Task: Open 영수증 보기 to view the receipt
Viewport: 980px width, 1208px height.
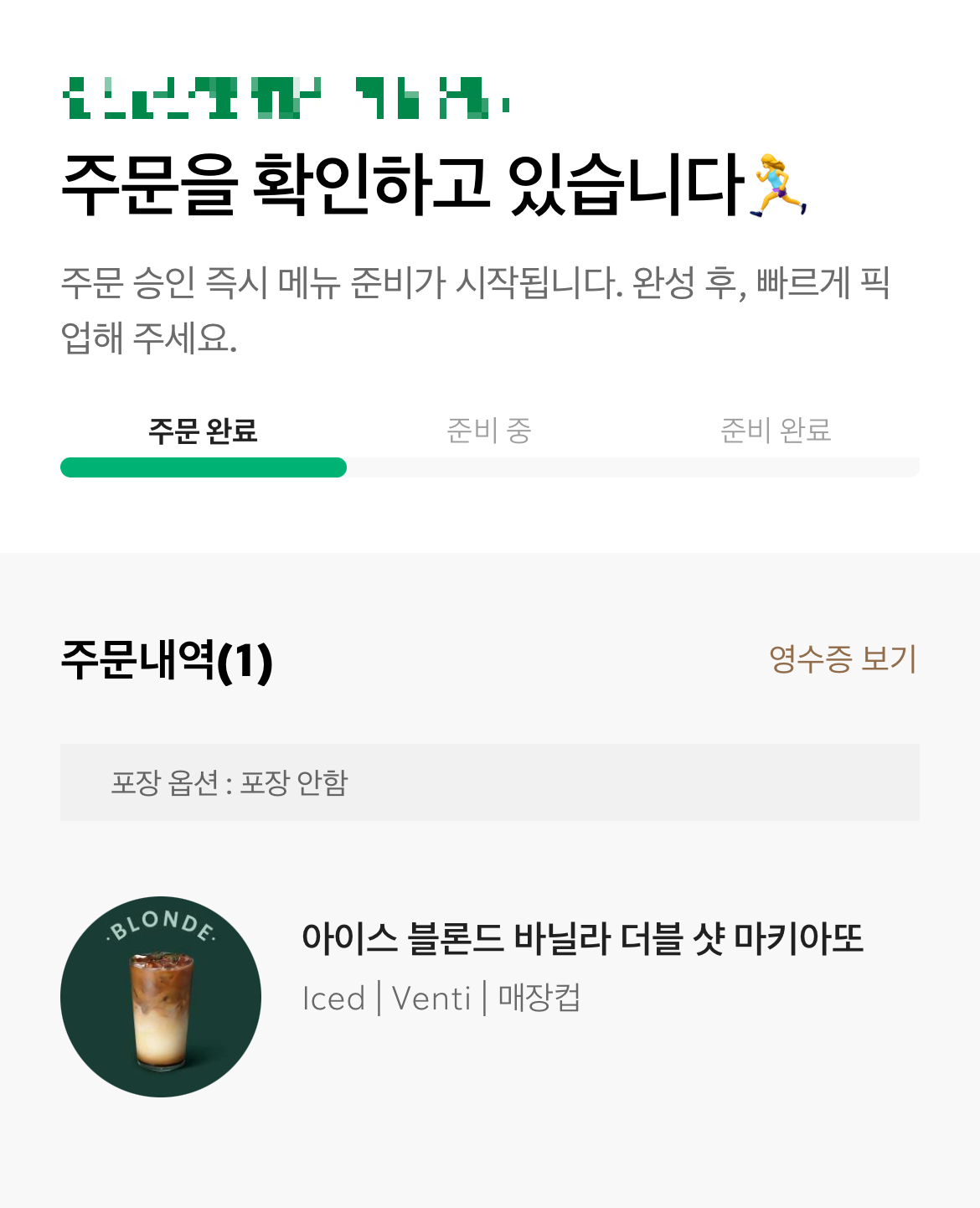Action: tap(842, 661)
